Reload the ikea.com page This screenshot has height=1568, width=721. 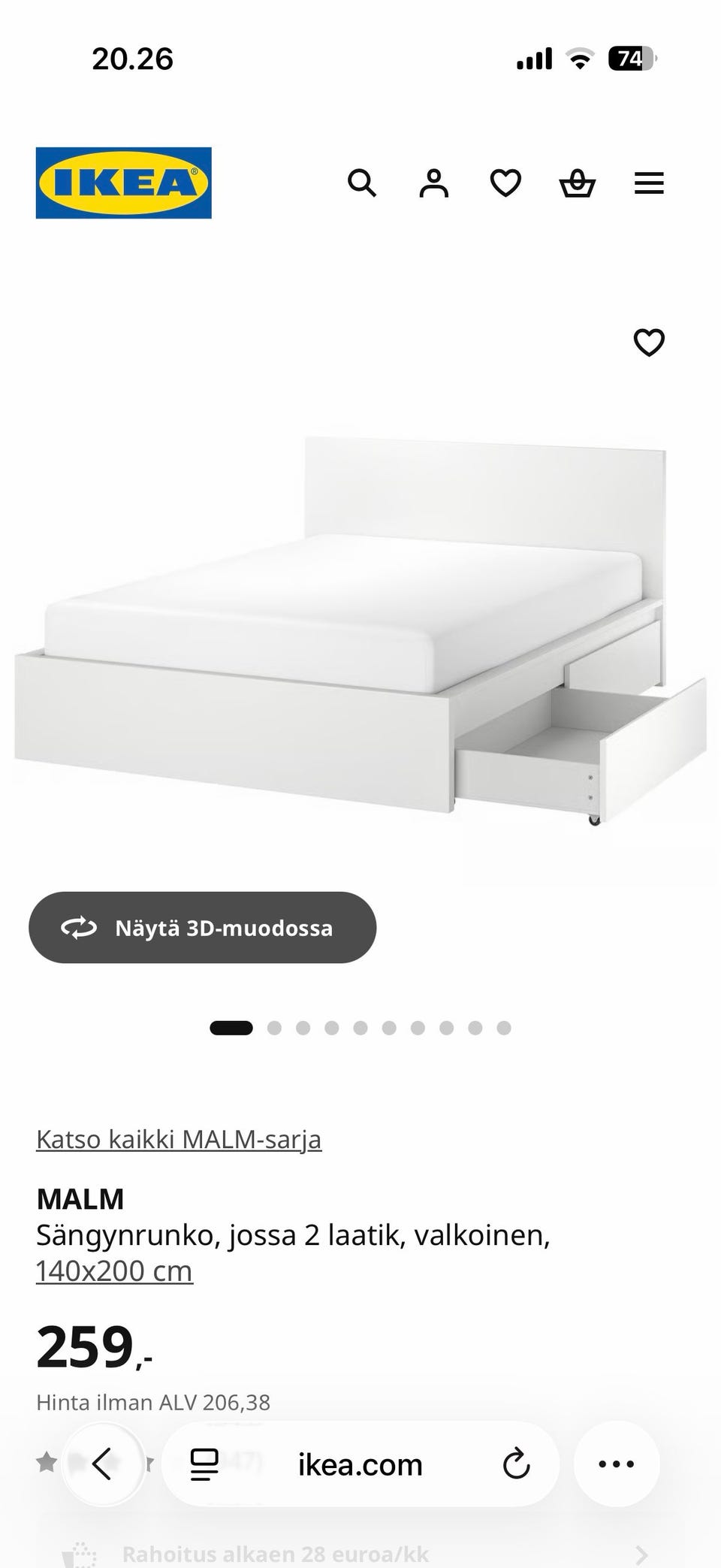click(516, 1464)
